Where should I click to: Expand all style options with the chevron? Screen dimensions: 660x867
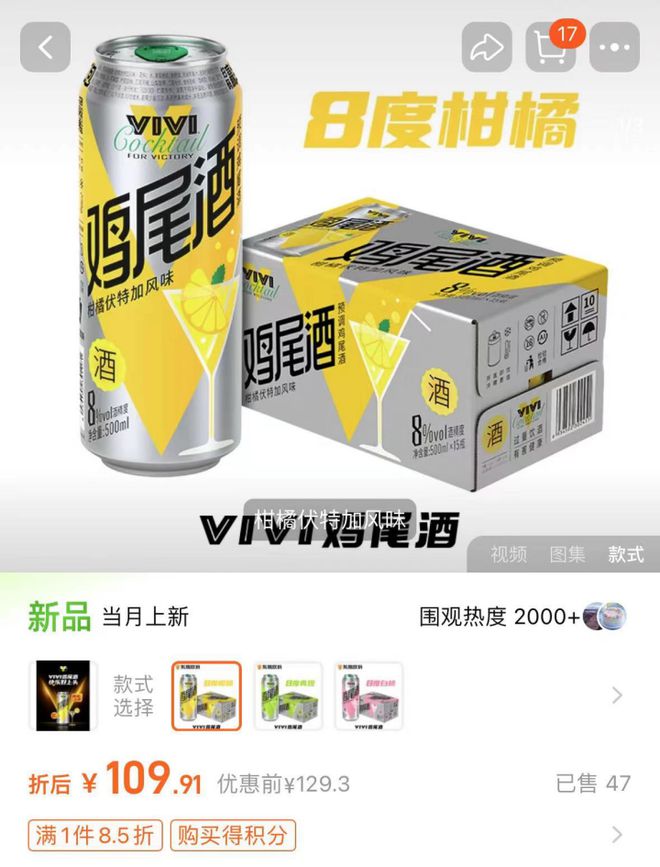click(617, 696)
